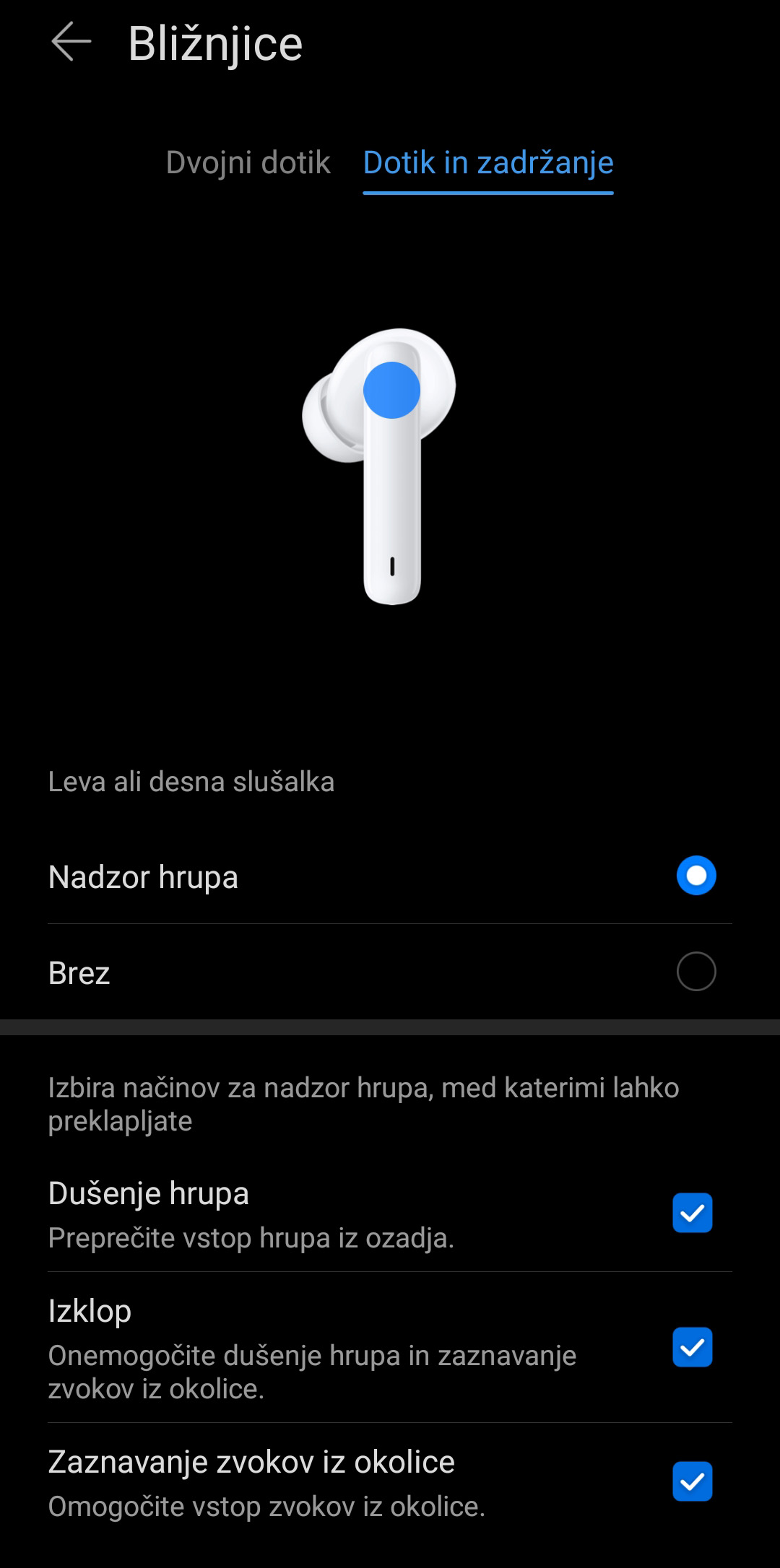The image size is (780, 1568).
Task: Uncheck the Dušenje hrupa checkbox
Action: pyautogui.click(x=692, y=1213)
